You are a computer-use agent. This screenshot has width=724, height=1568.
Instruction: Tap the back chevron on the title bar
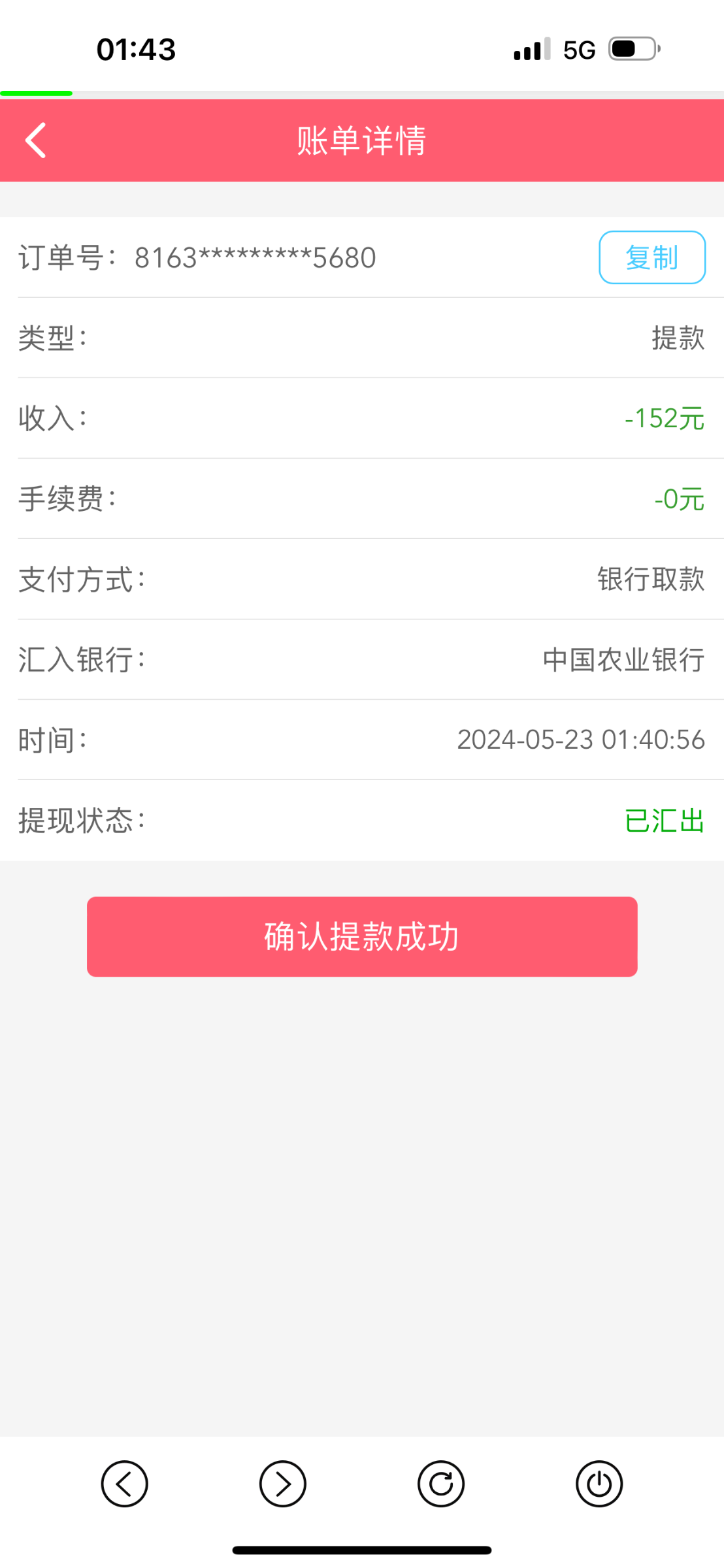[35, 140]
